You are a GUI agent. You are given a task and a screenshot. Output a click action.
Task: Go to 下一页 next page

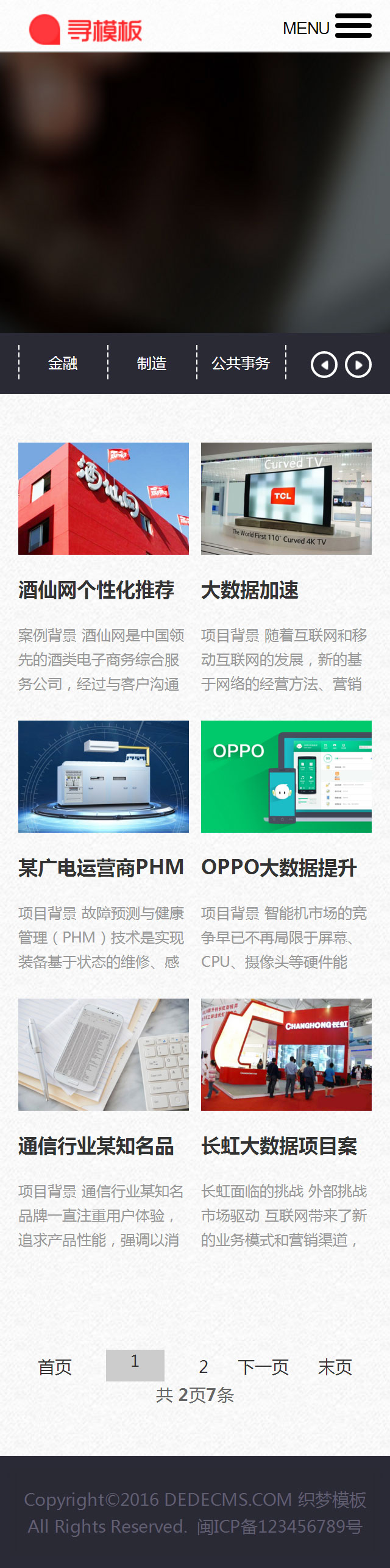263,1367
